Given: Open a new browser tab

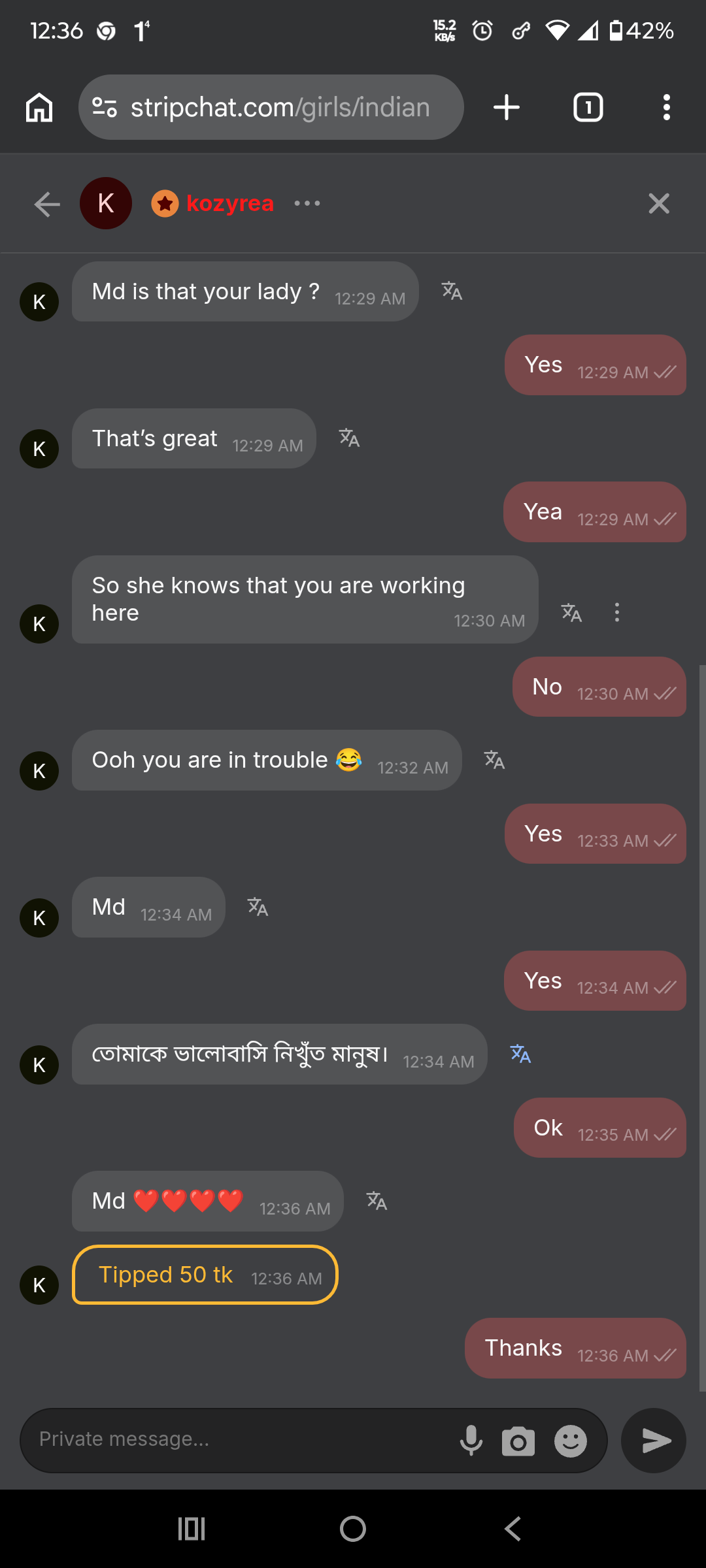Looking at the screenshot, I should (507, 107).
